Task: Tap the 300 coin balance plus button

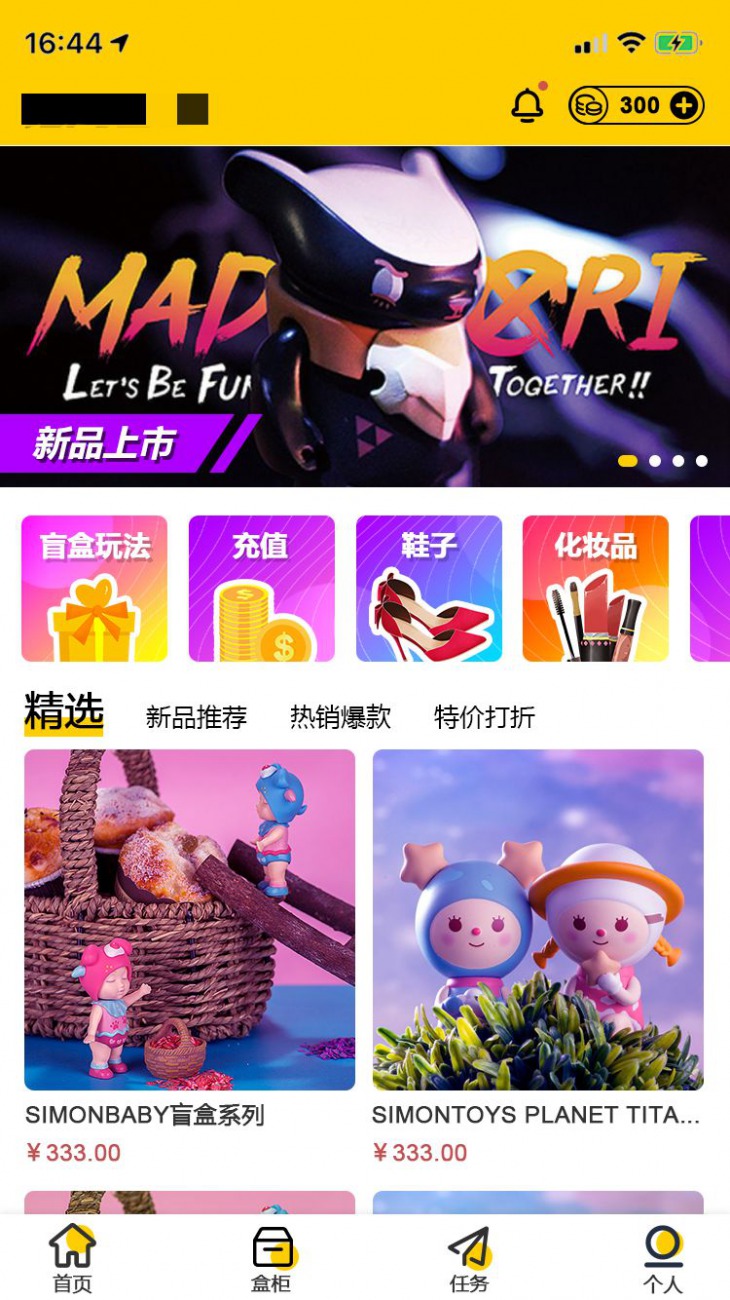Action: click(x=684, y=105)
